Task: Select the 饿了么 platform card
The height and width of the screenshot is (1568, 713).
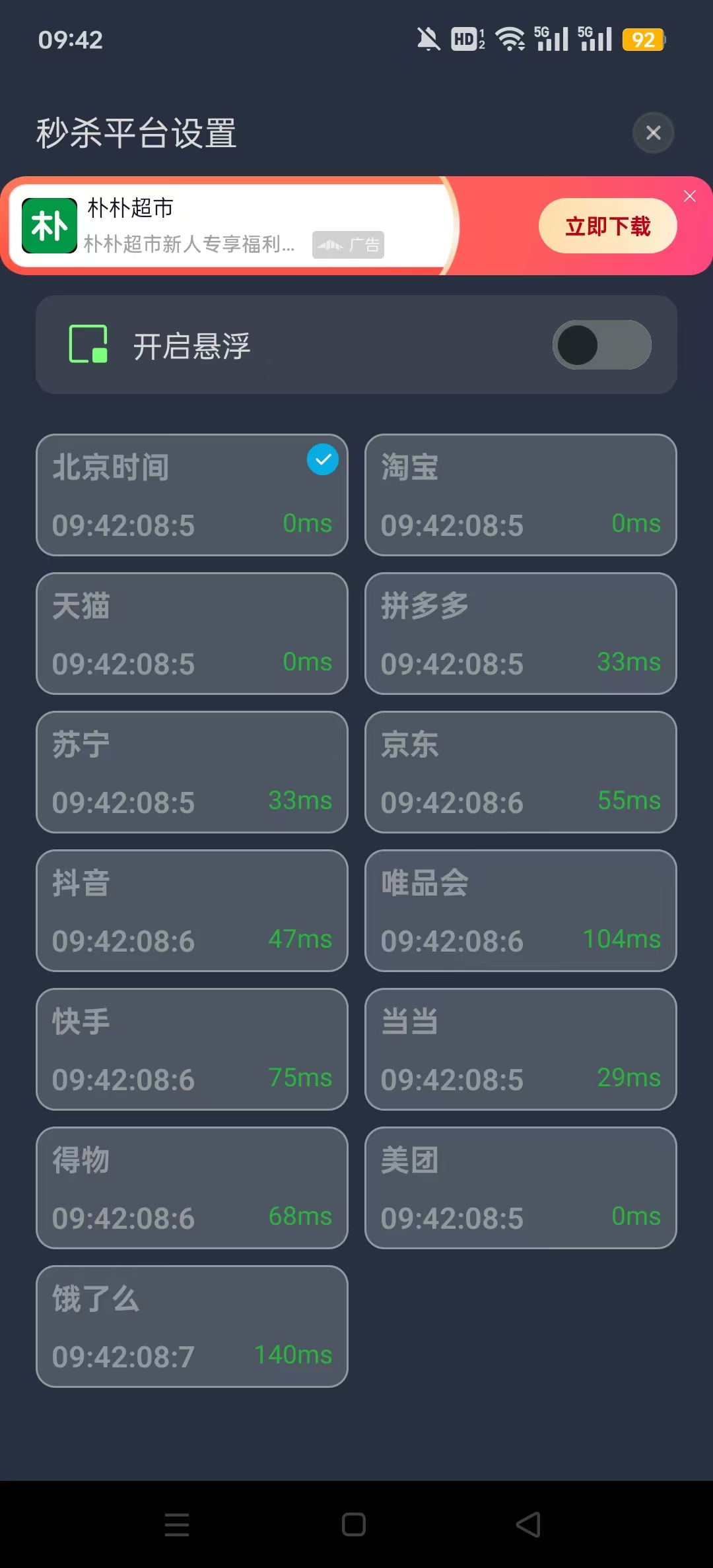Action: tap(191, 1326)
